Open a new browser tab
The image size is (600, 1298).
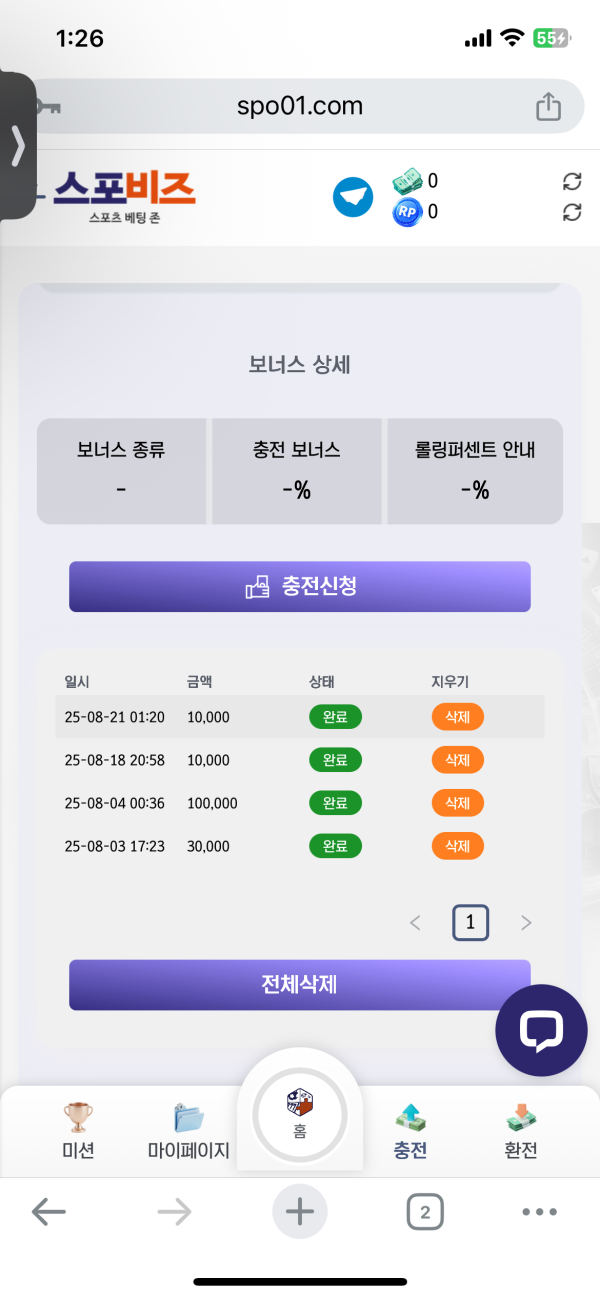[300, 1212]
